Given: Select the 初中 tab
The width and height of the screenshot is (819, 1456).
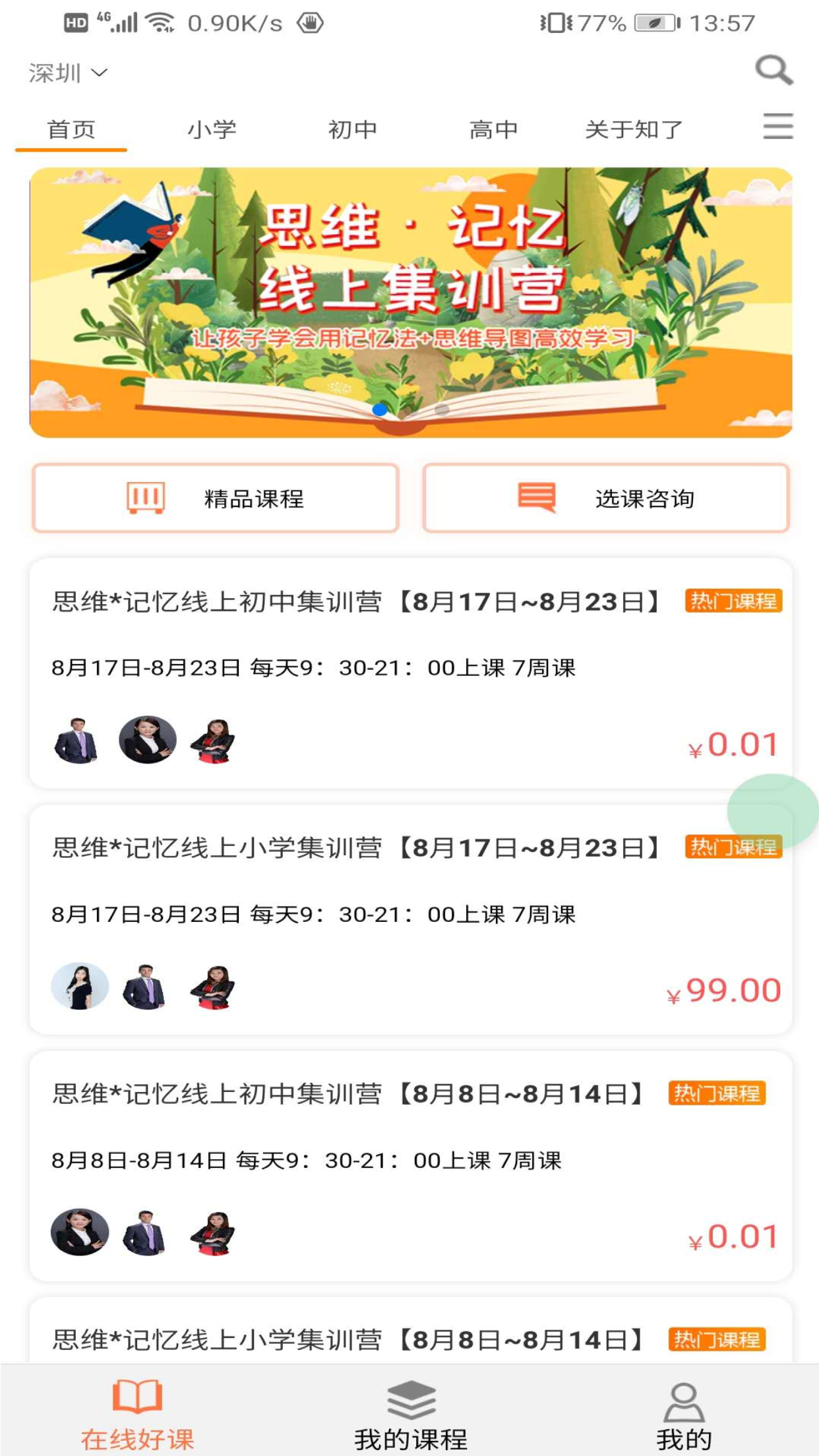Looking at the screenshot, I should 353,129.
